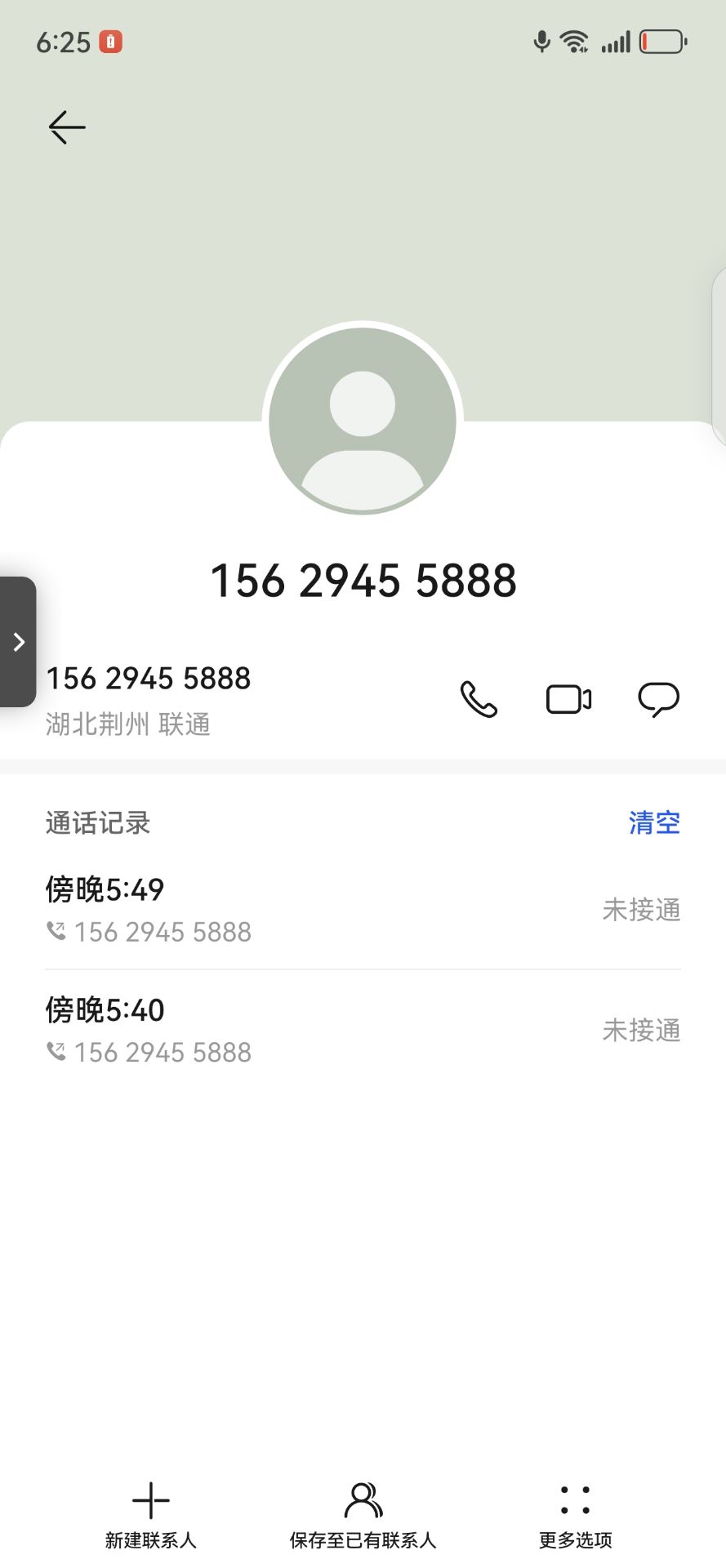This screenshot has height=1568, width=726.
Task: Tap the contact avatar placeholder
Action: (x=363, y=420)
